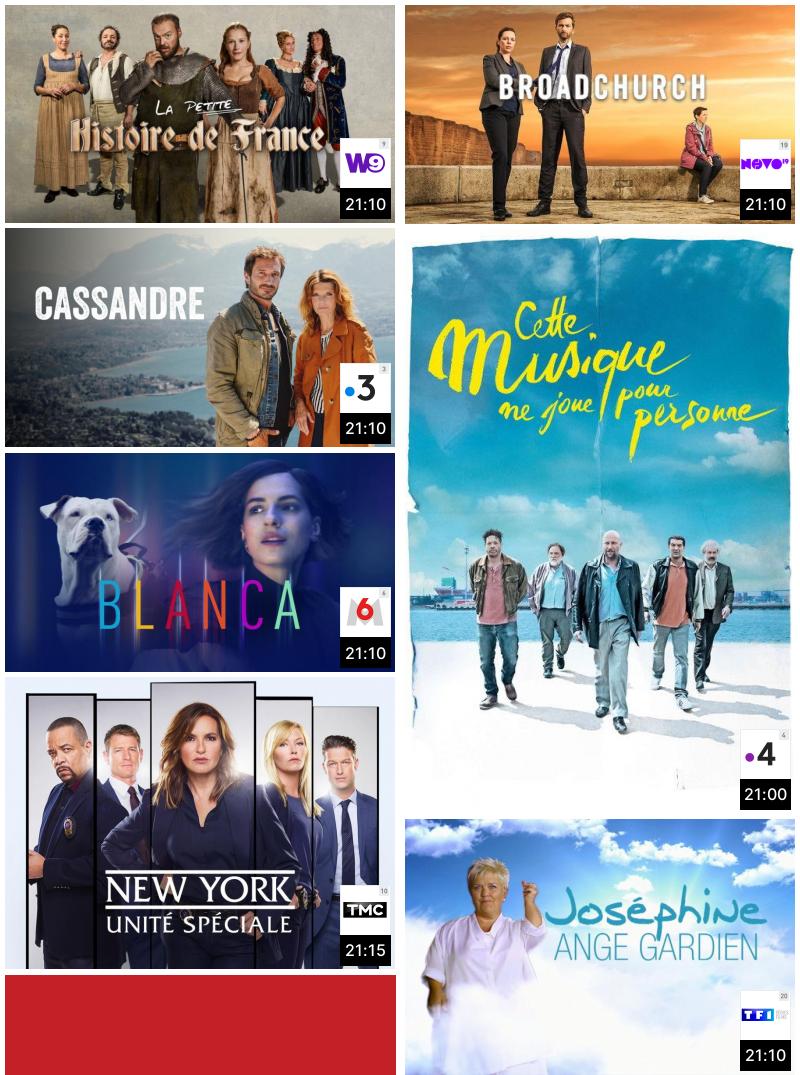Viewport: 800px width, 1075px height.
Task: View Cette Musique ne joue pour personne
Action: point(602,520)
